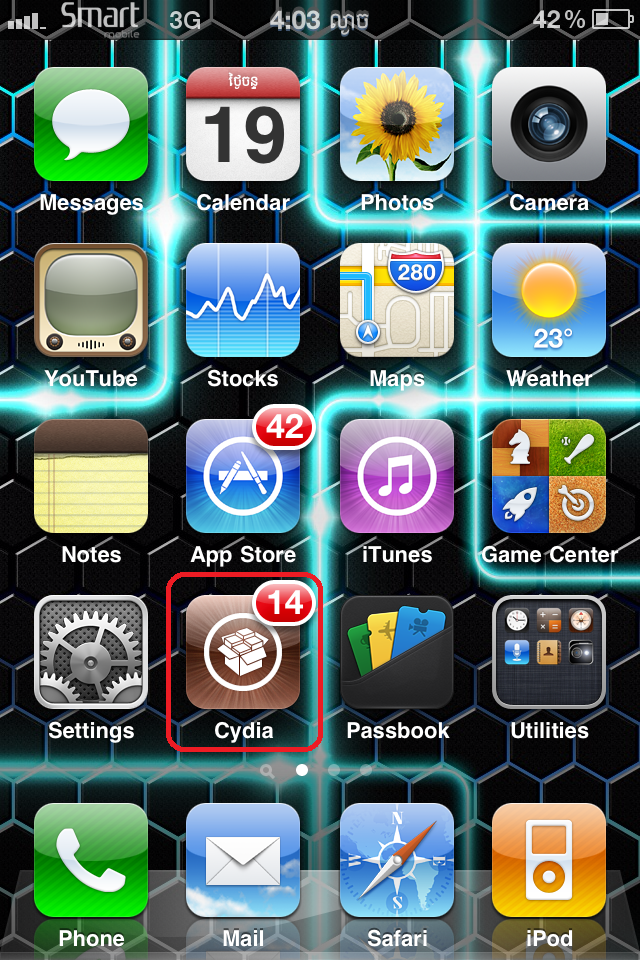
Task: Open the iTunes app
Action: point(397,476)
